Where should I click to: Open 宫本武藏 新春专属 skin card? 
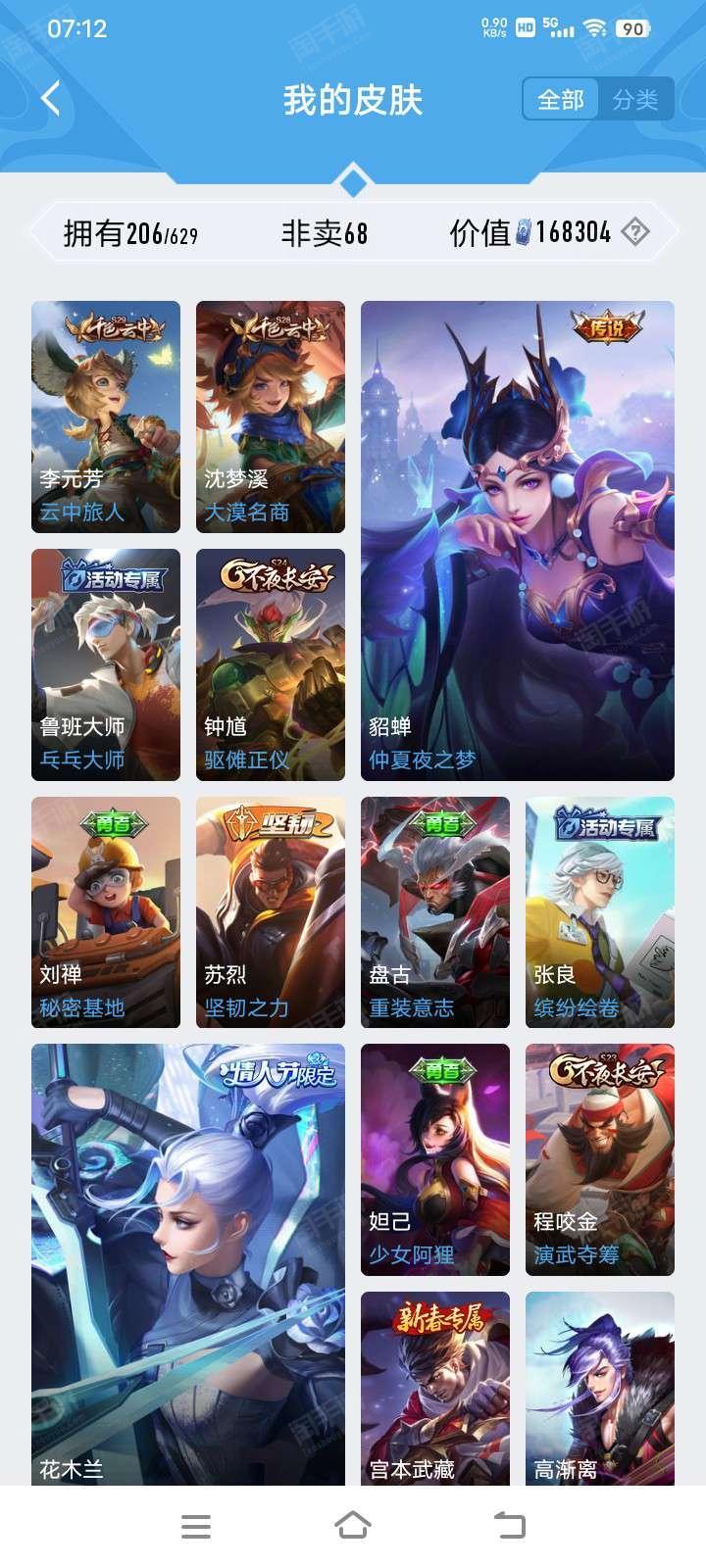coord(435,1387)
